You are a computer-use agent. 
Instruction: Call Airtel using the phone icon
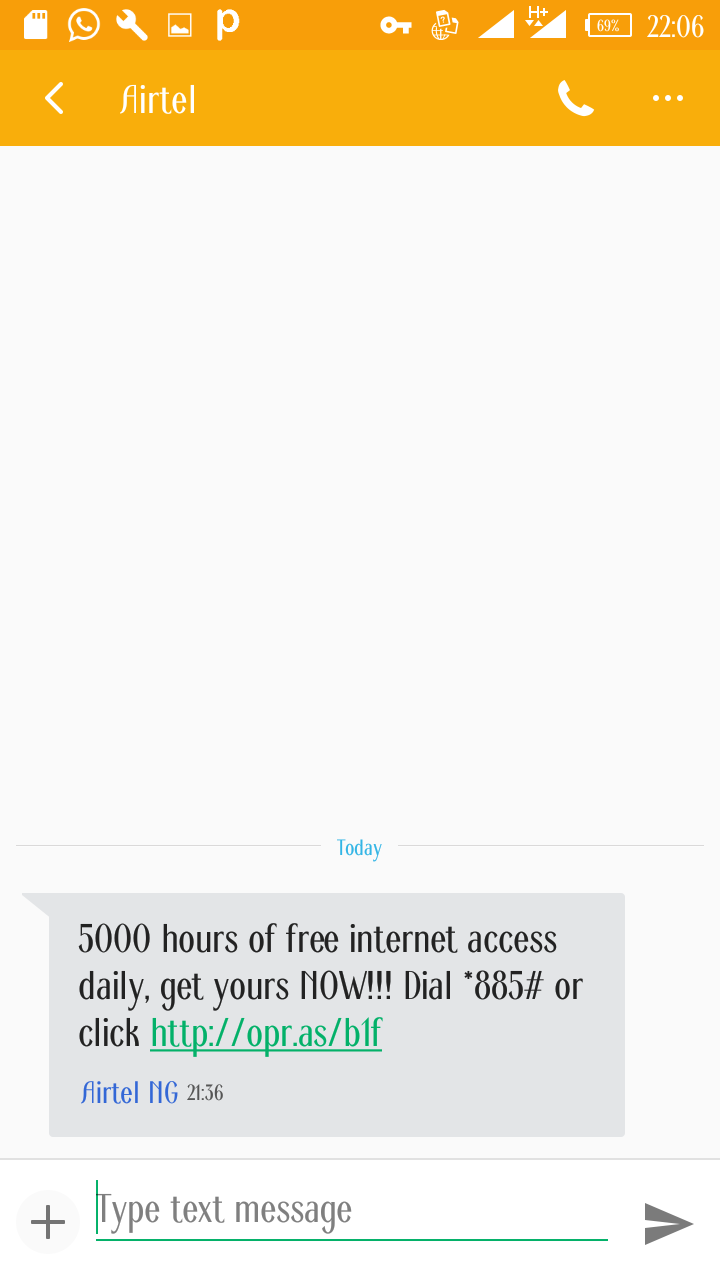point(576,98)
